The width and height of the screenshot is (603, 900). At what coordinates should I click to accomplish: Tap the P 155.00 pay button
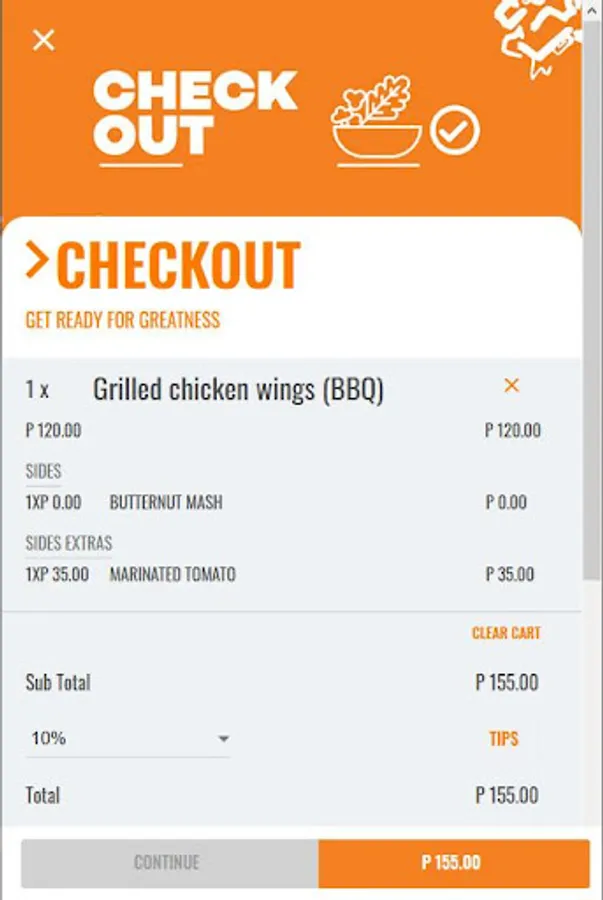coord(452,862)
